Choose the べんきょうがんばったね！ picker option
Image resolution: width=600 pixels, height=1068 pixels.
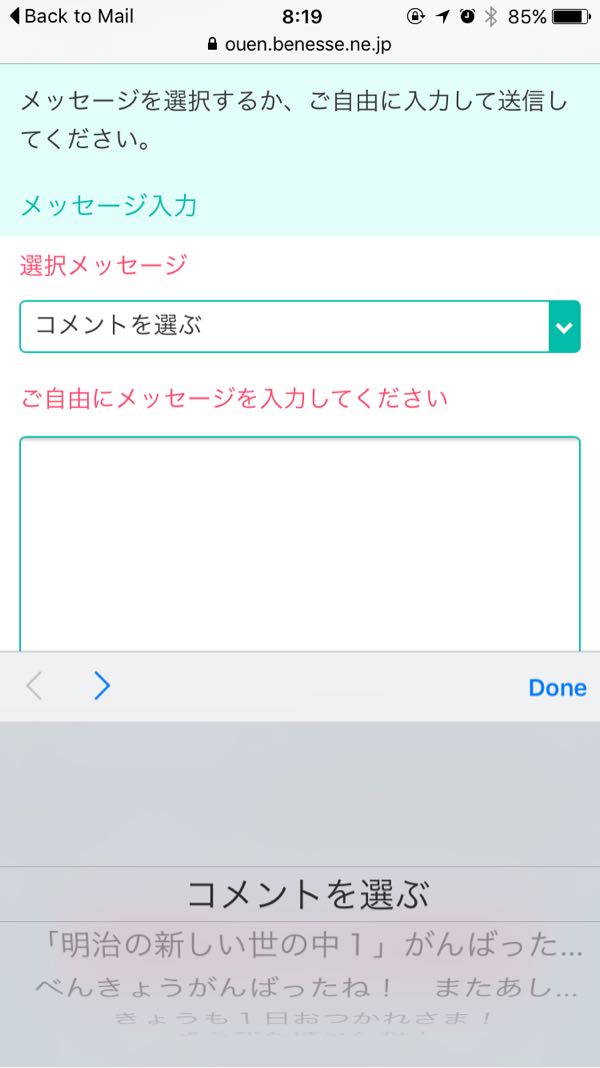pyautogui.click(x=306, y=987)
